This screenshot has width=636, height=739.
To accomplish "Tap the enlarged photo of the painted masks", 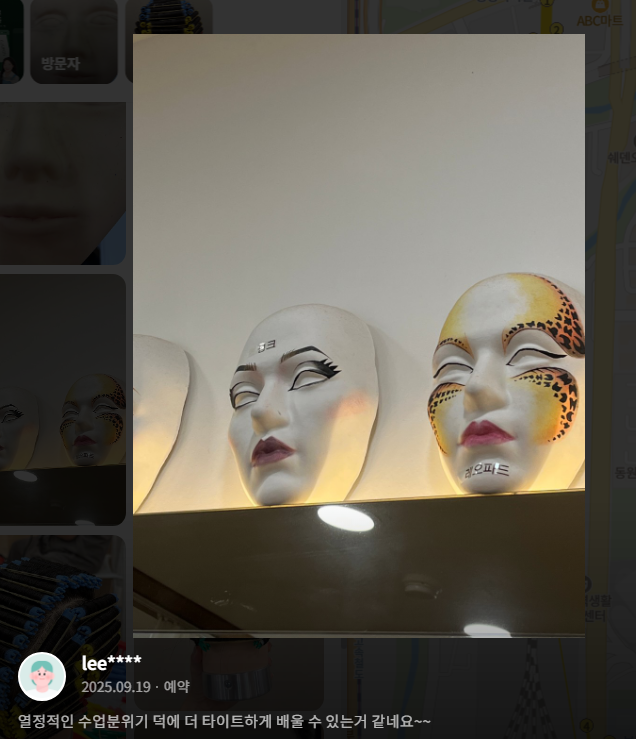I will click(x=358, y=335).
